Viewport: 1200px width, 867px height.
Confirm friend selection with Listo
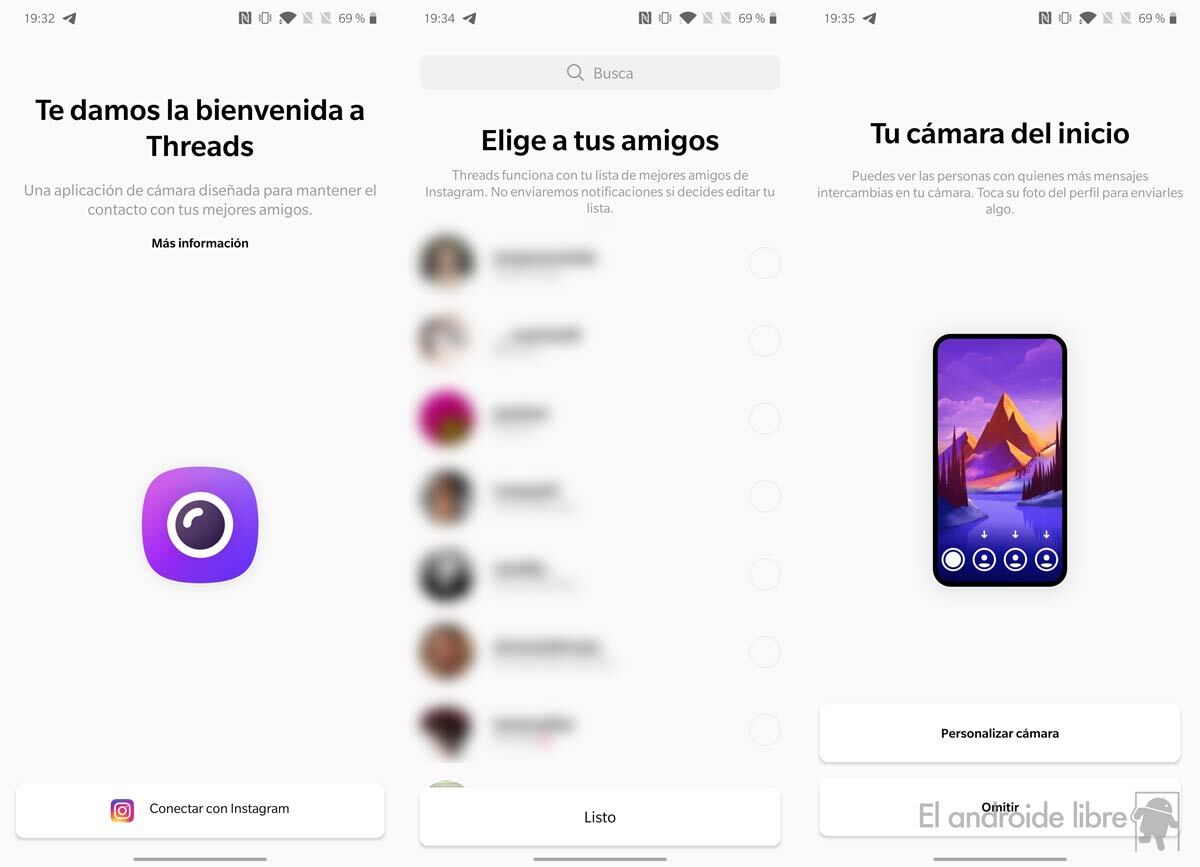(600, 817)
